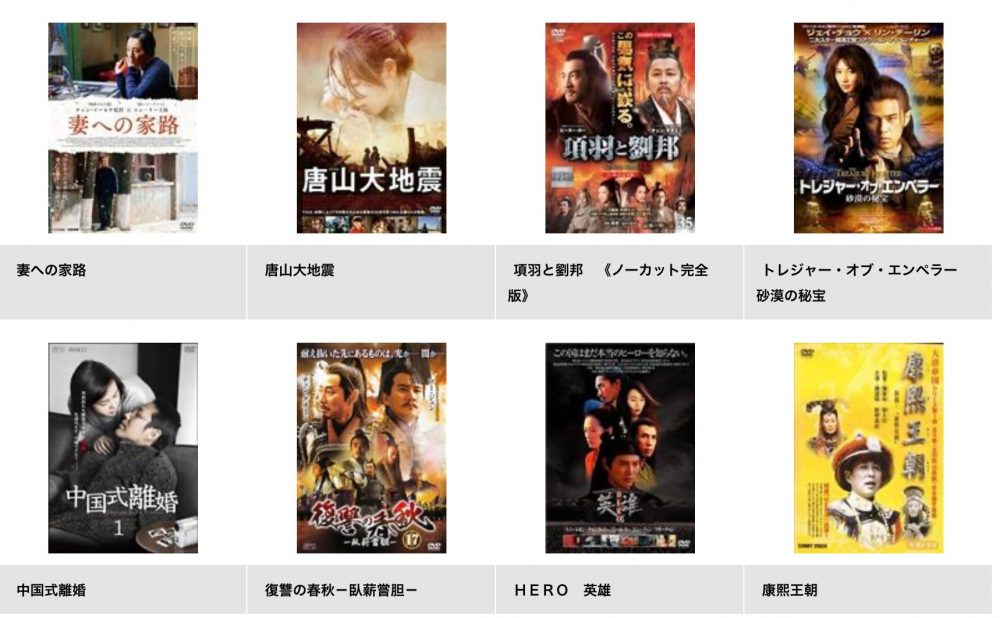This screenshot has height=618, width=1000.
Task: Select the 唐山大地震 DVD cover
Action: [x=371, y=128]
